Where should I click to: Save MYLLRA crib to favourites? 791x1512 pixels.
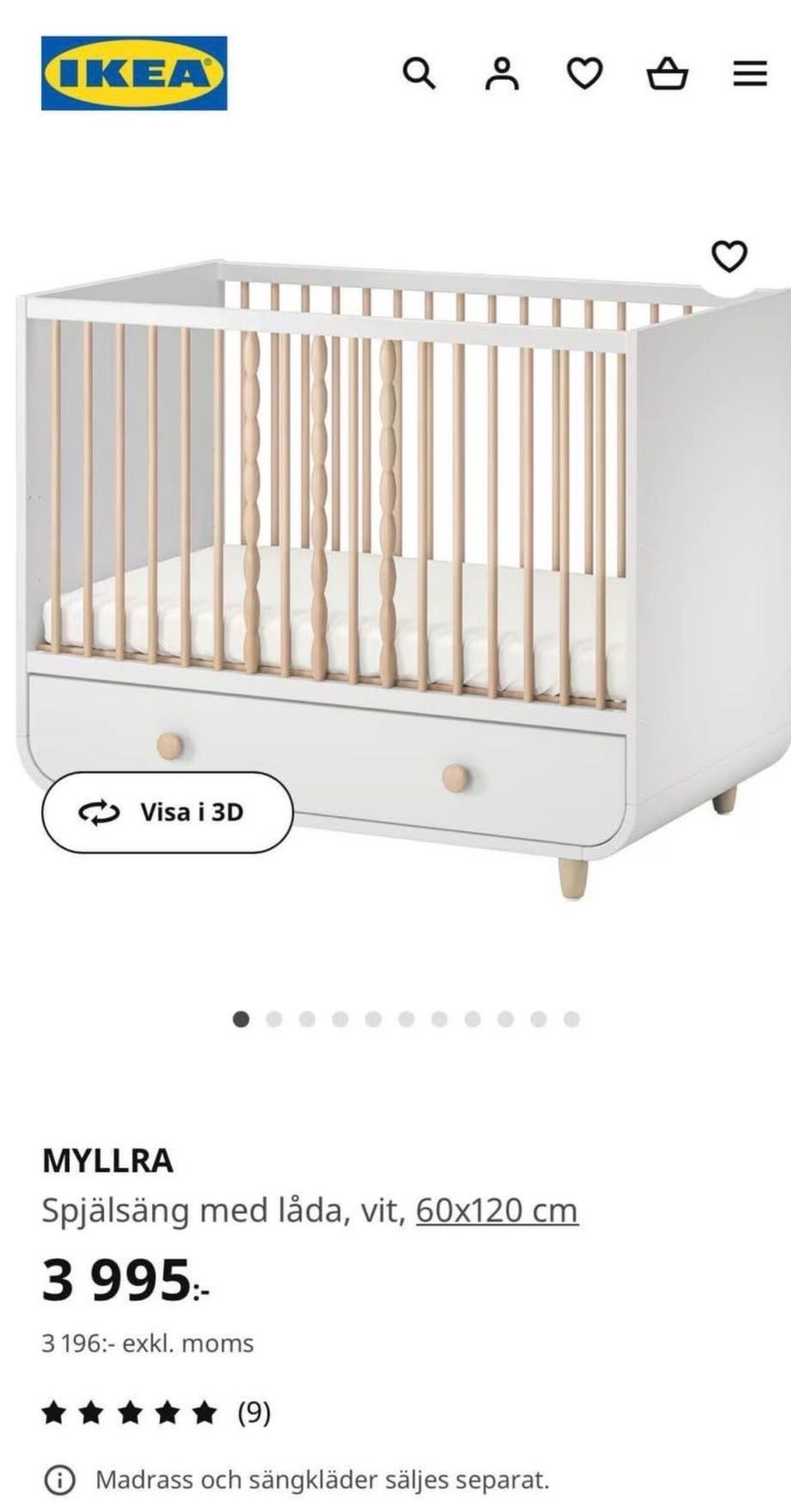pyautogui.click(x=729, y=256)
